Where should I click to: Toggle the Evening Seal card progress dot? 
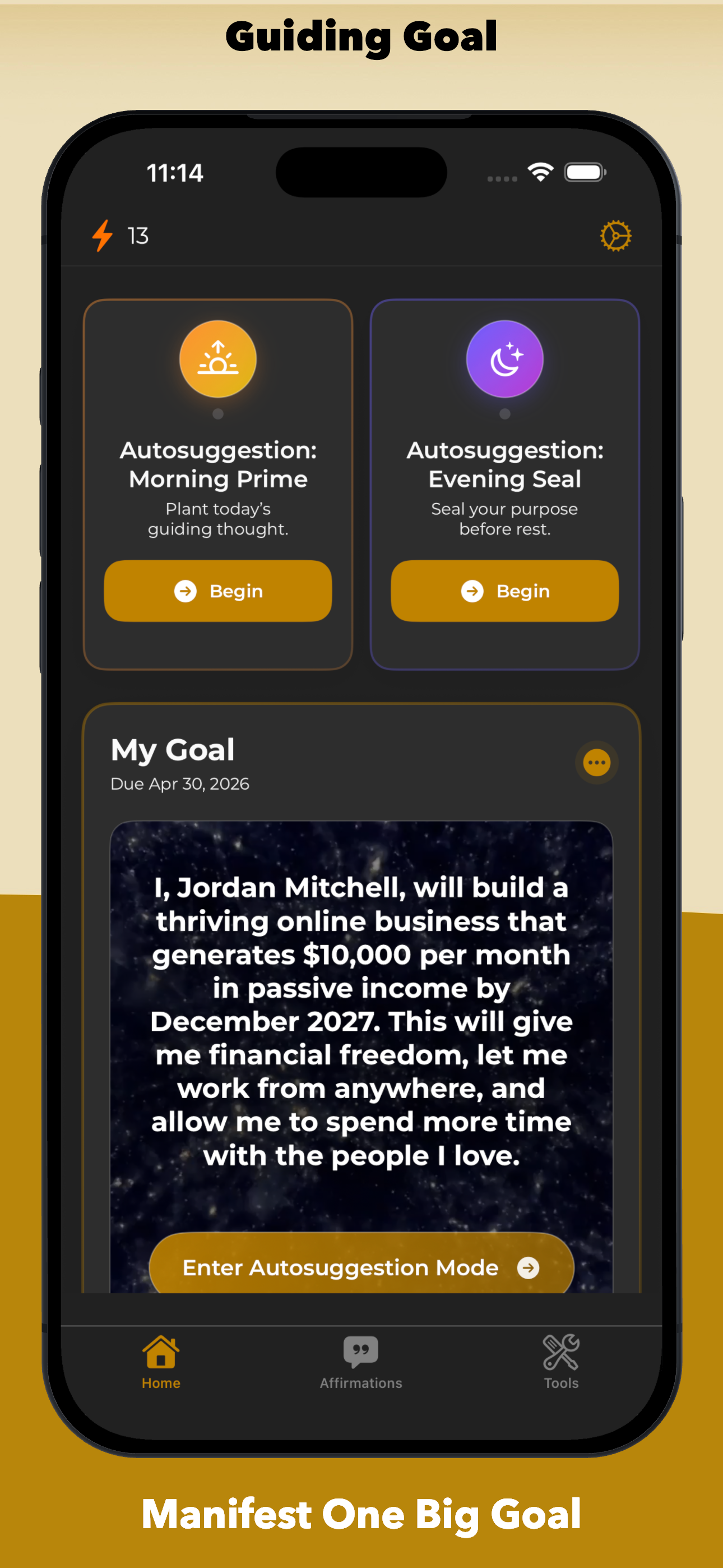[x=504, y=413]
